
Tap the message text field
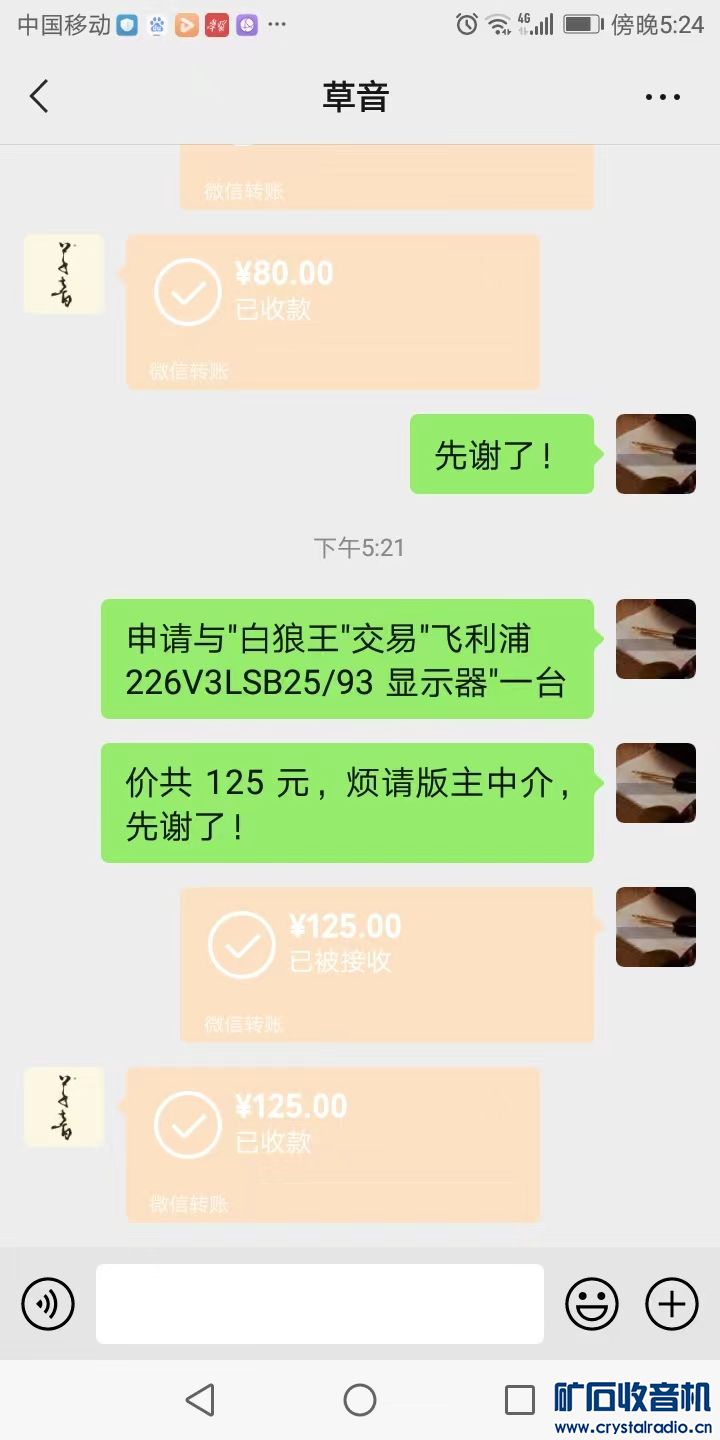[320, 1304]
